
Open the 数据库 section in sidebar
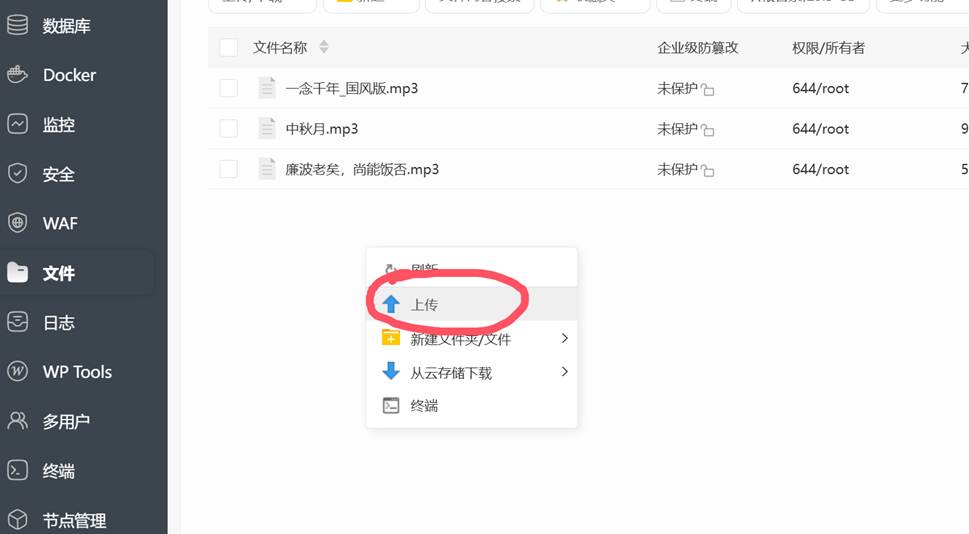pos(66,26)
